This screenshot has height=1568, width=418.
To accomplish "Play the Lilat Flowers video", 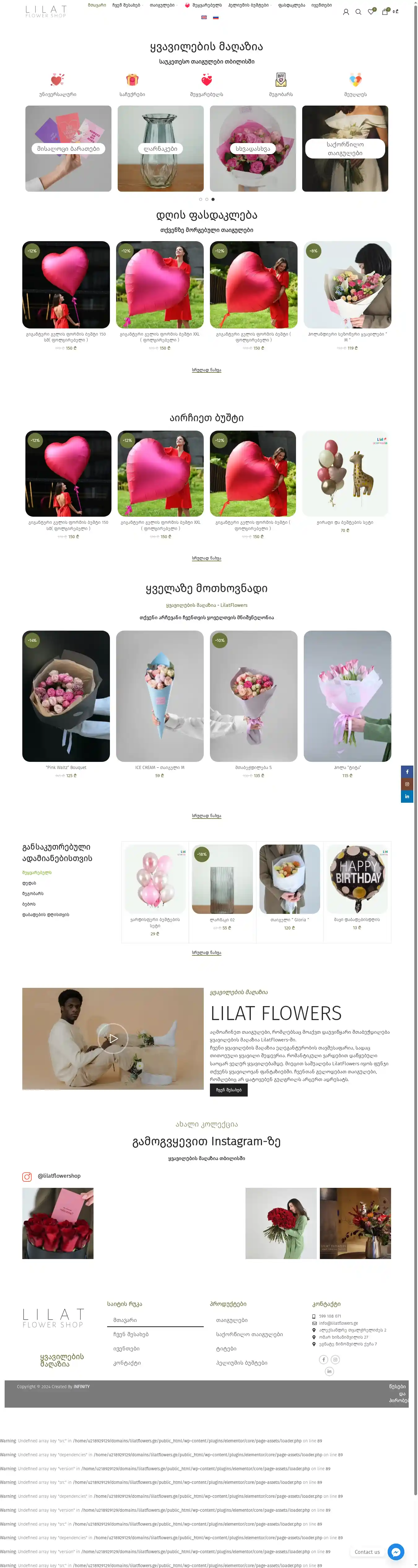I will tap(113, 1038).
